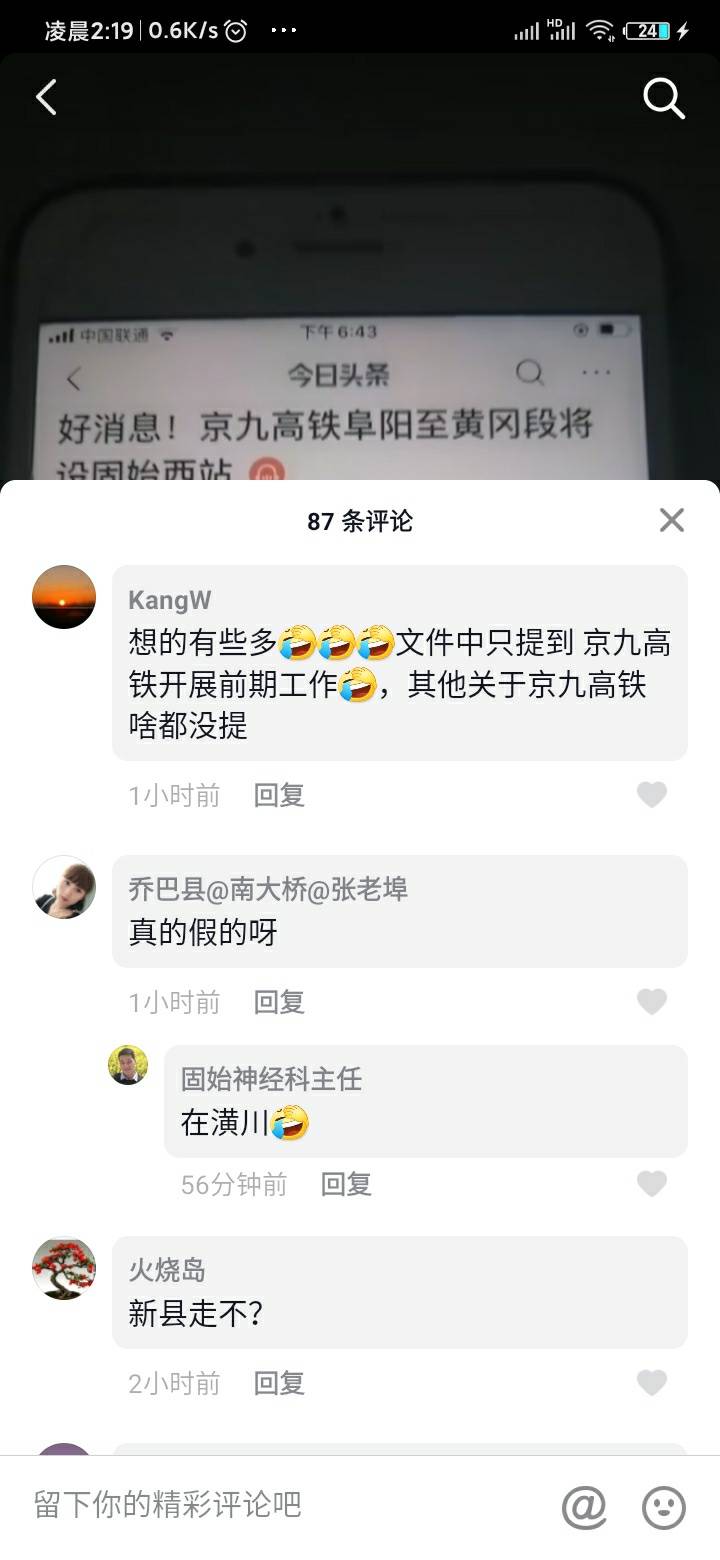Like 火烧岛's comment 新县走不?
The image size is (720, 1560).
652,1383
